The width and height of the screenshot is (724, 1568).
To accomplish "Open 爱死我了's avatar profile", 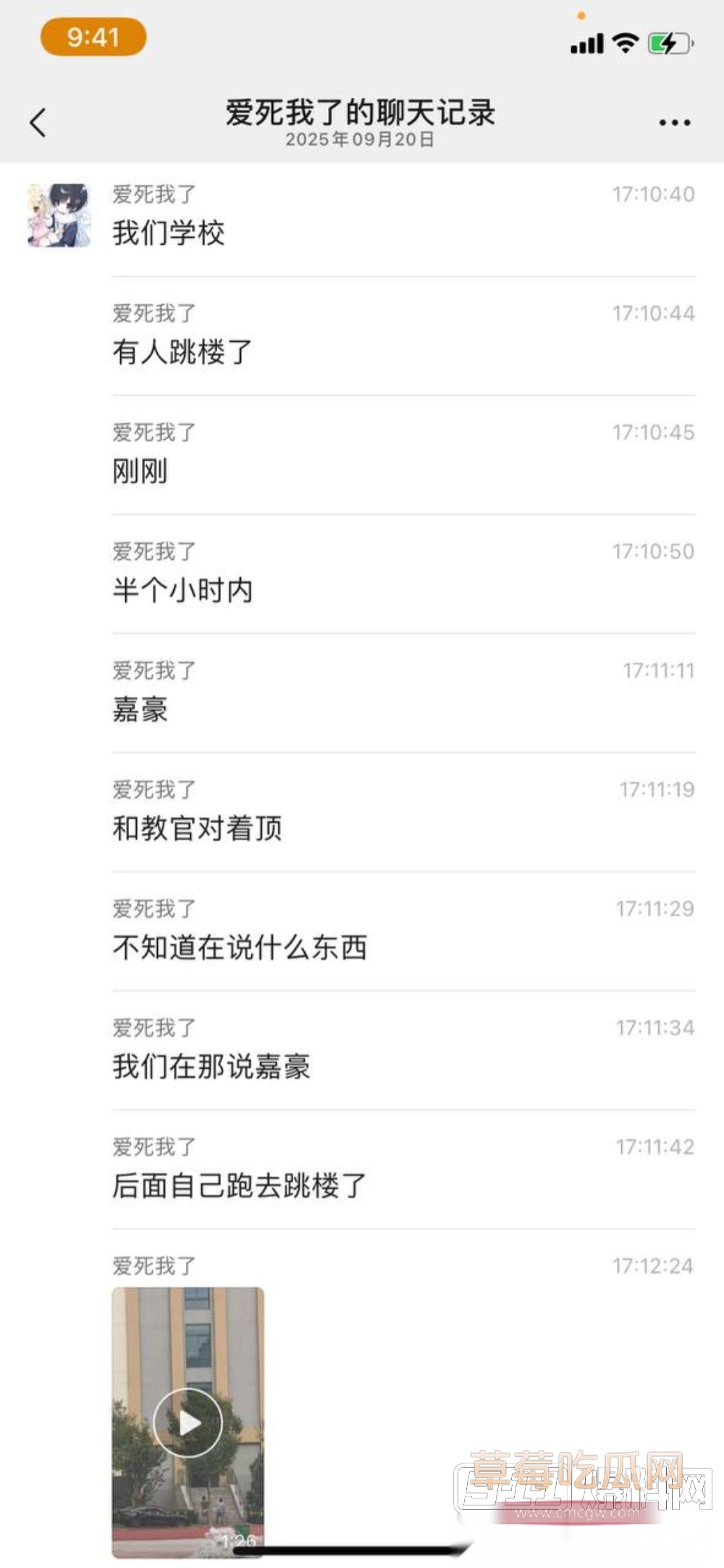I will click(59, 215).
